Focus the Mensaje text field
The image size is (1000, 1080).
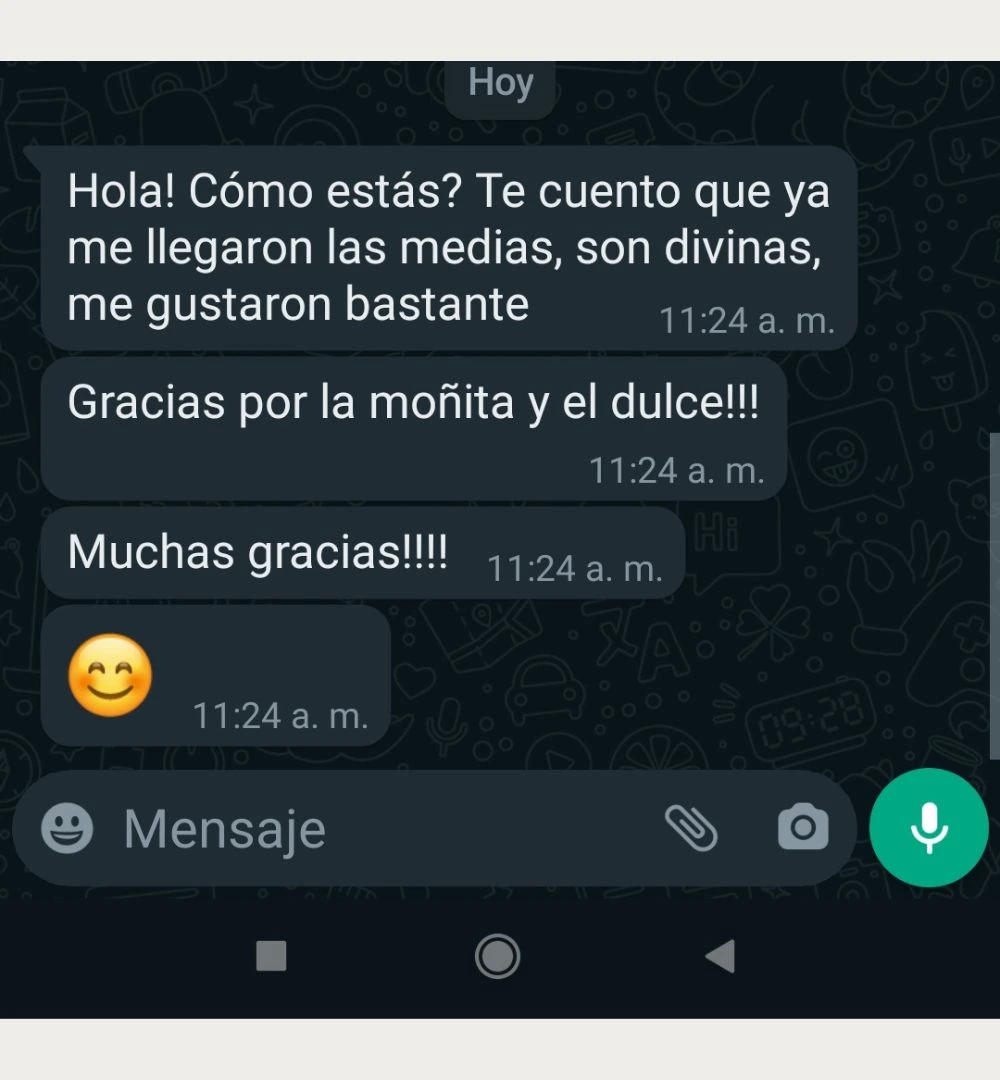click(x=380, y=829)
